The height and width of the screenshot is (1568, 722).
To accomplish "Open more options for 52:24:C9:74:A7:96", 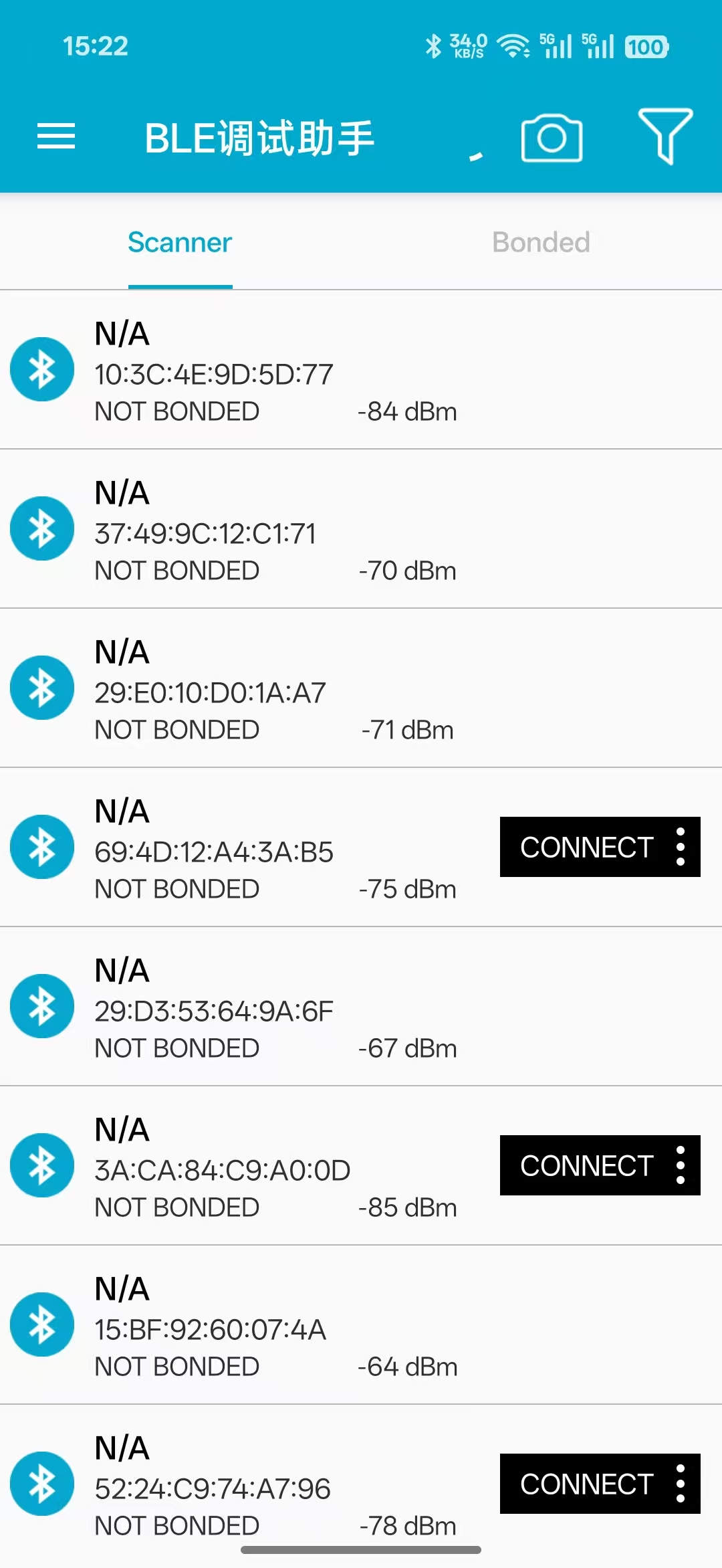I will click(x=681, y=1484).
